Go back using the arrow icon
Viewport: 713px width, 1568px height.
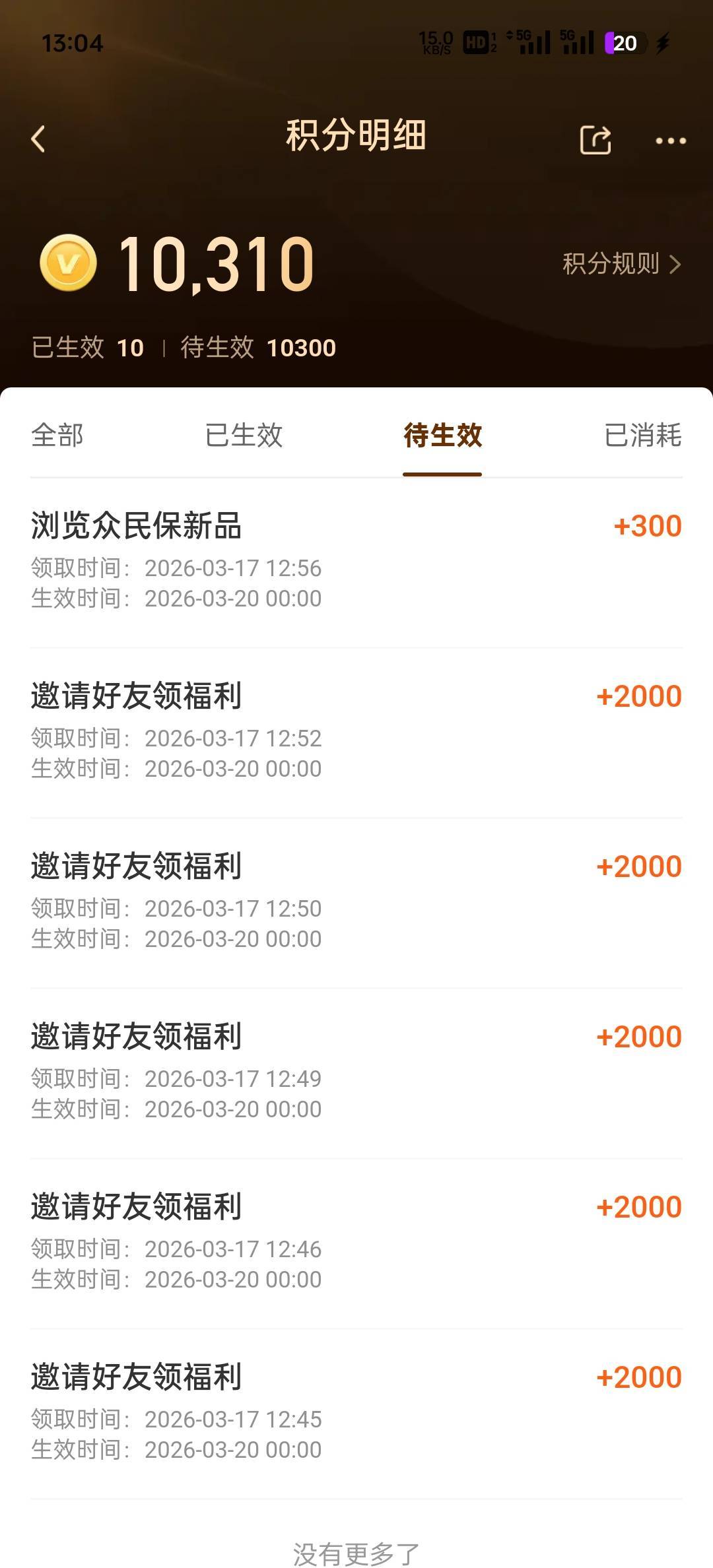coord(38,139)
